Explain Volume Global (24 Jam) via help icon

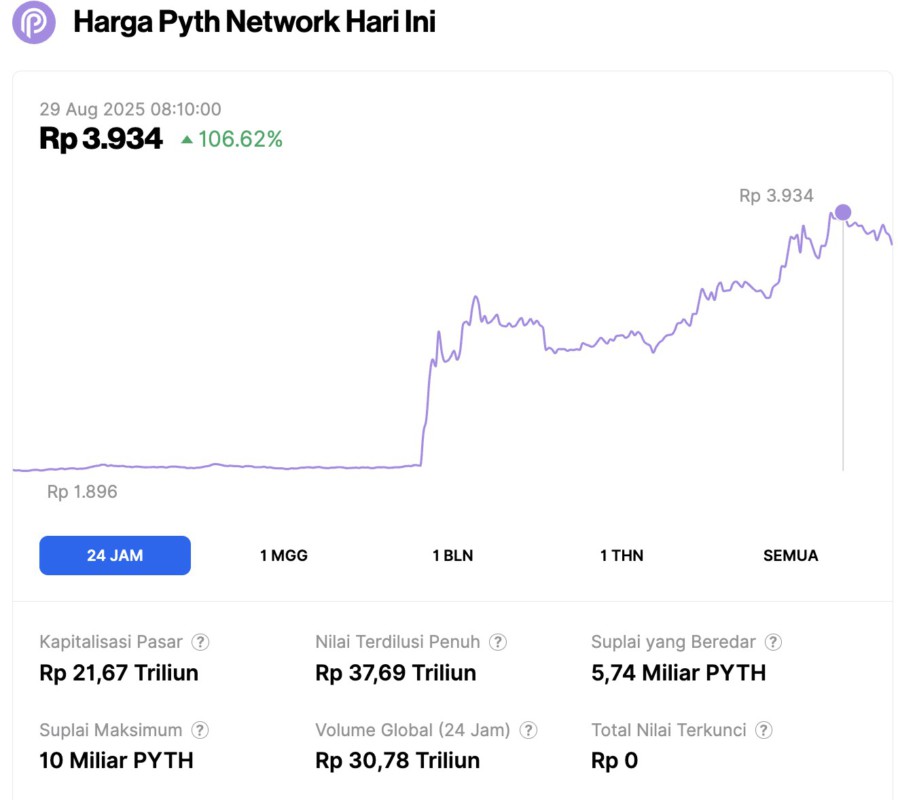pyautogui.click(x=529, y=730)
